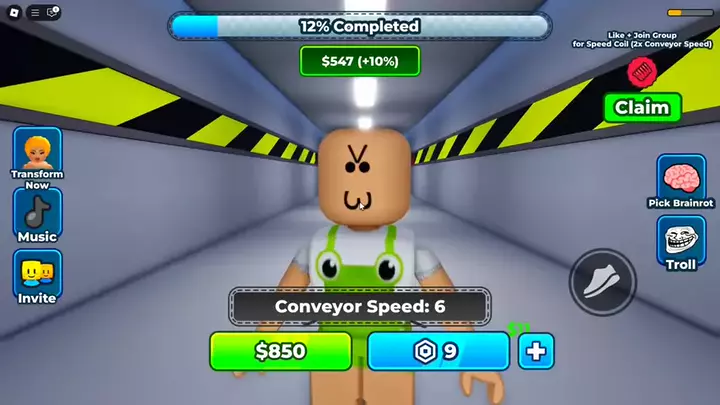Buy upgrade with 9 Robux
The height and width of the screenshot is (405, 720).
438,351
